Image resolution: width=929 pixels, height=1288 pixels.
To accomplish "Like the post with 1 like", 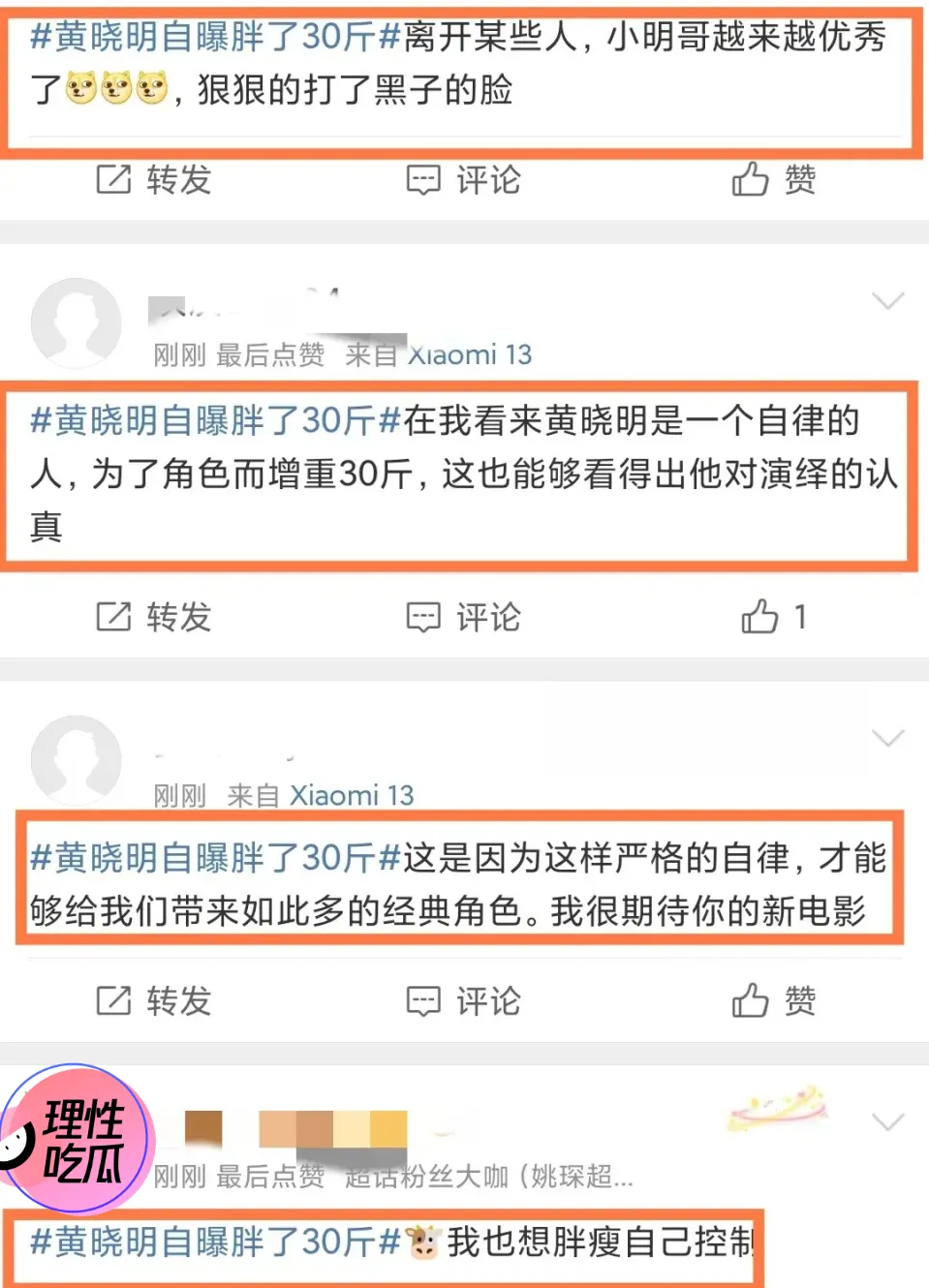I will (773, 617).
